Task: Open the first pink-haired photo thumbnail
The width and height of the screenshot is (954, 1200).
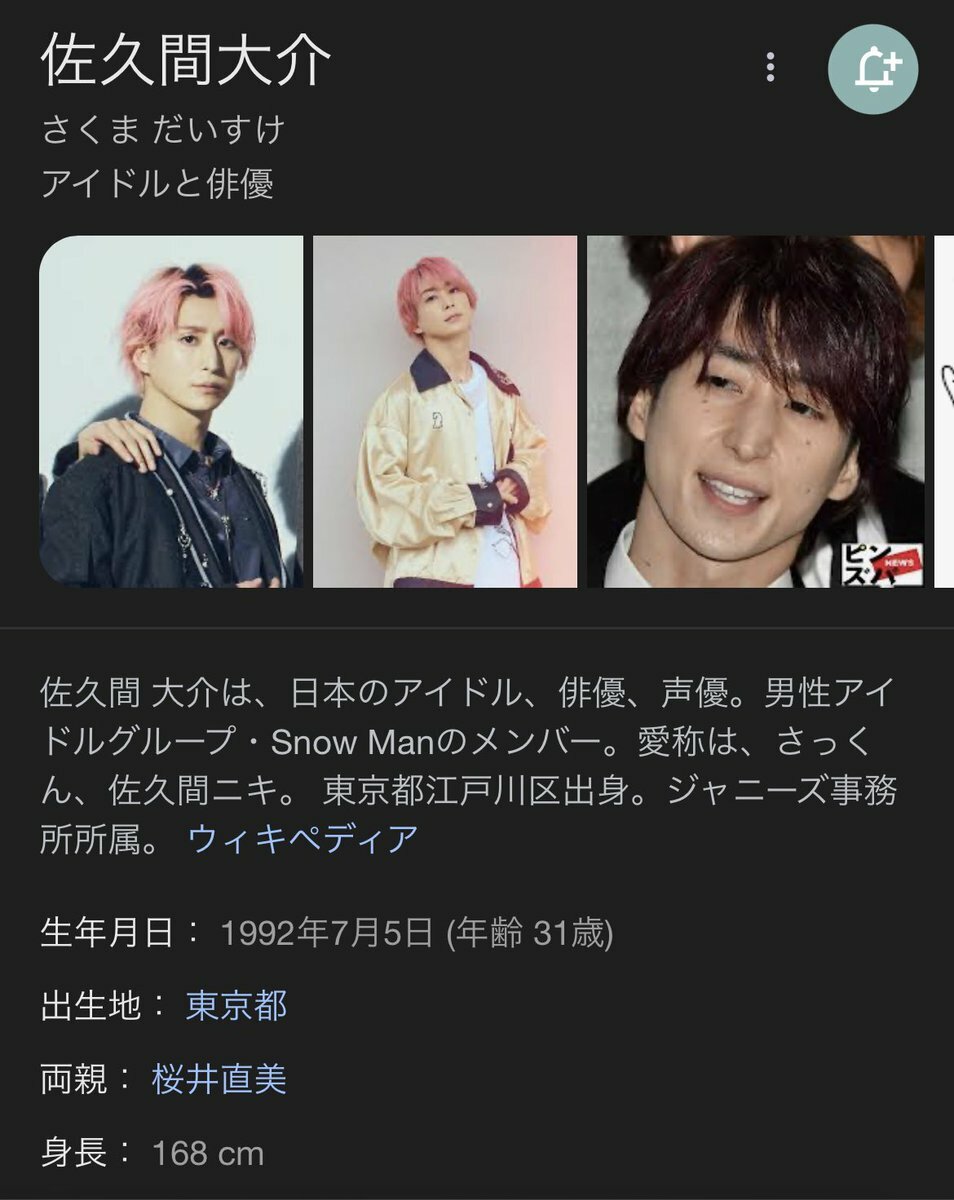Action: click(171, 411)
